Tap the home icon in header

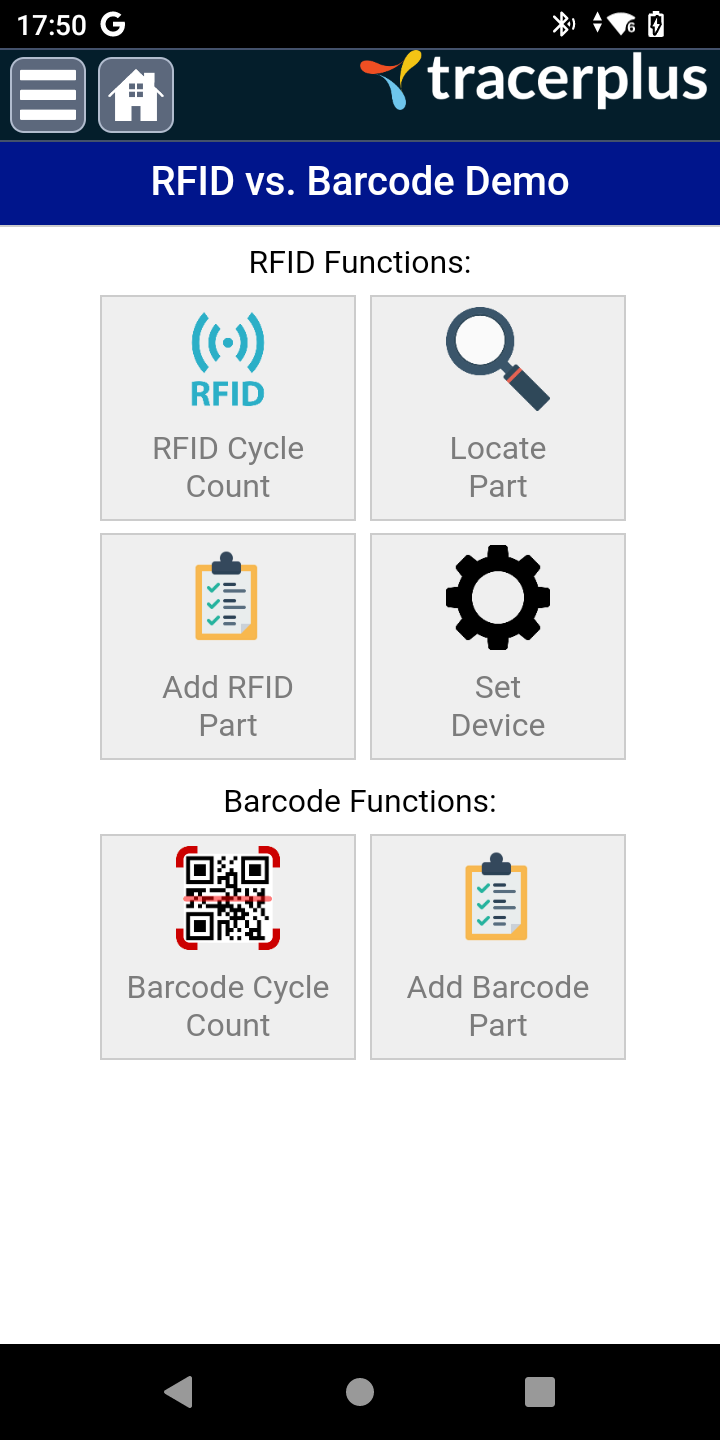coord(136,95)
